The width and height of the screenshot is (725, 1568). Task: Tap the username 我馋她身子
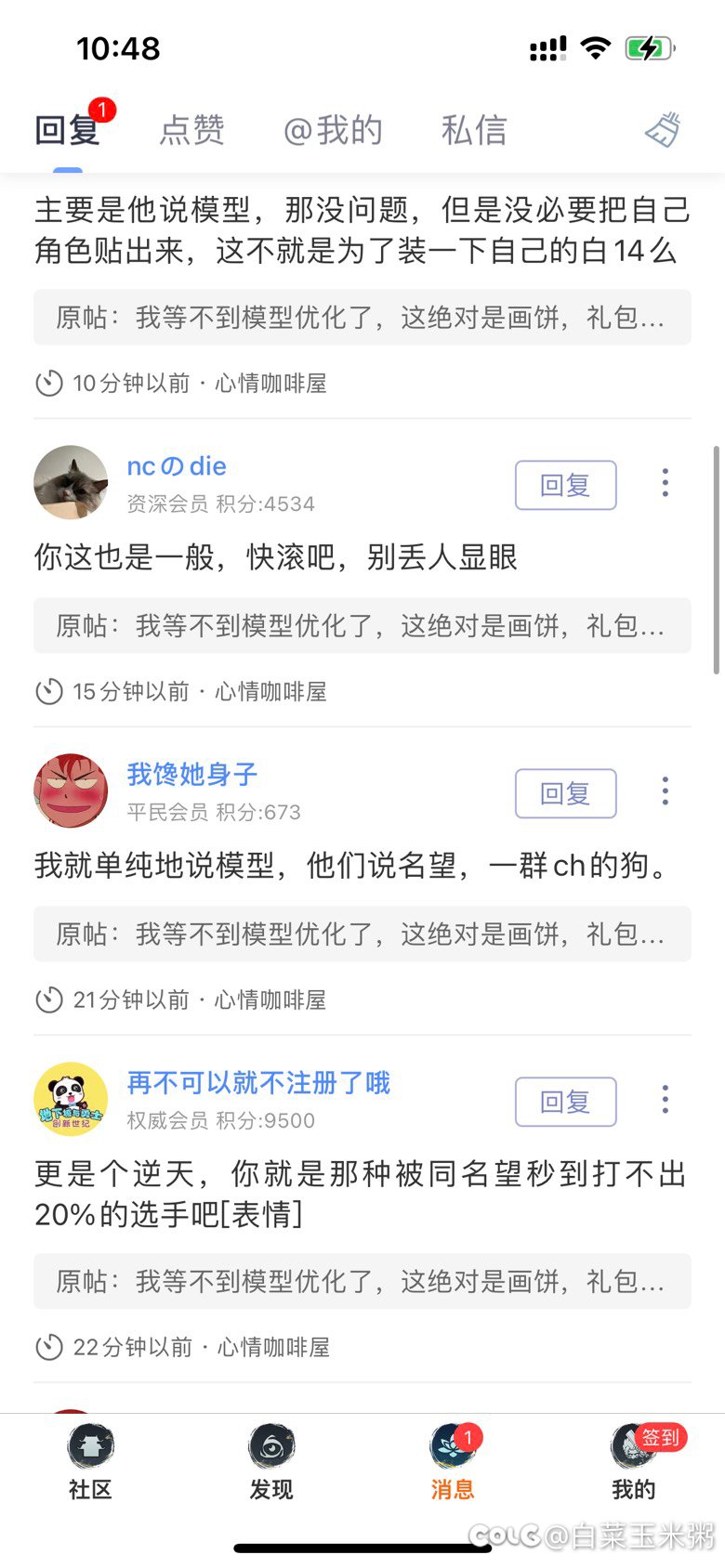click(191, 774)
